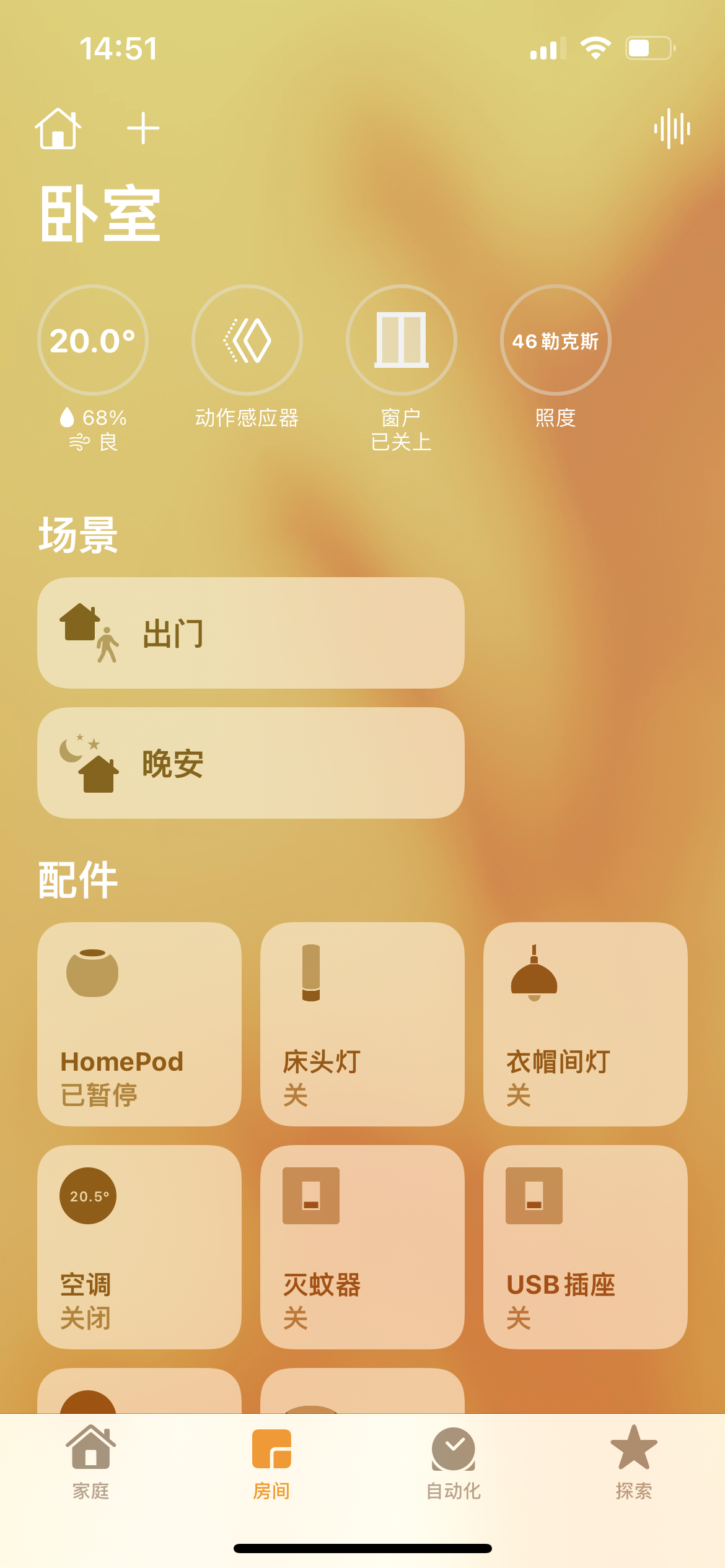Screen dimensions: 725x1568
Task: Switch on the USB 插座 outlet
Action: click(585, 1247)
